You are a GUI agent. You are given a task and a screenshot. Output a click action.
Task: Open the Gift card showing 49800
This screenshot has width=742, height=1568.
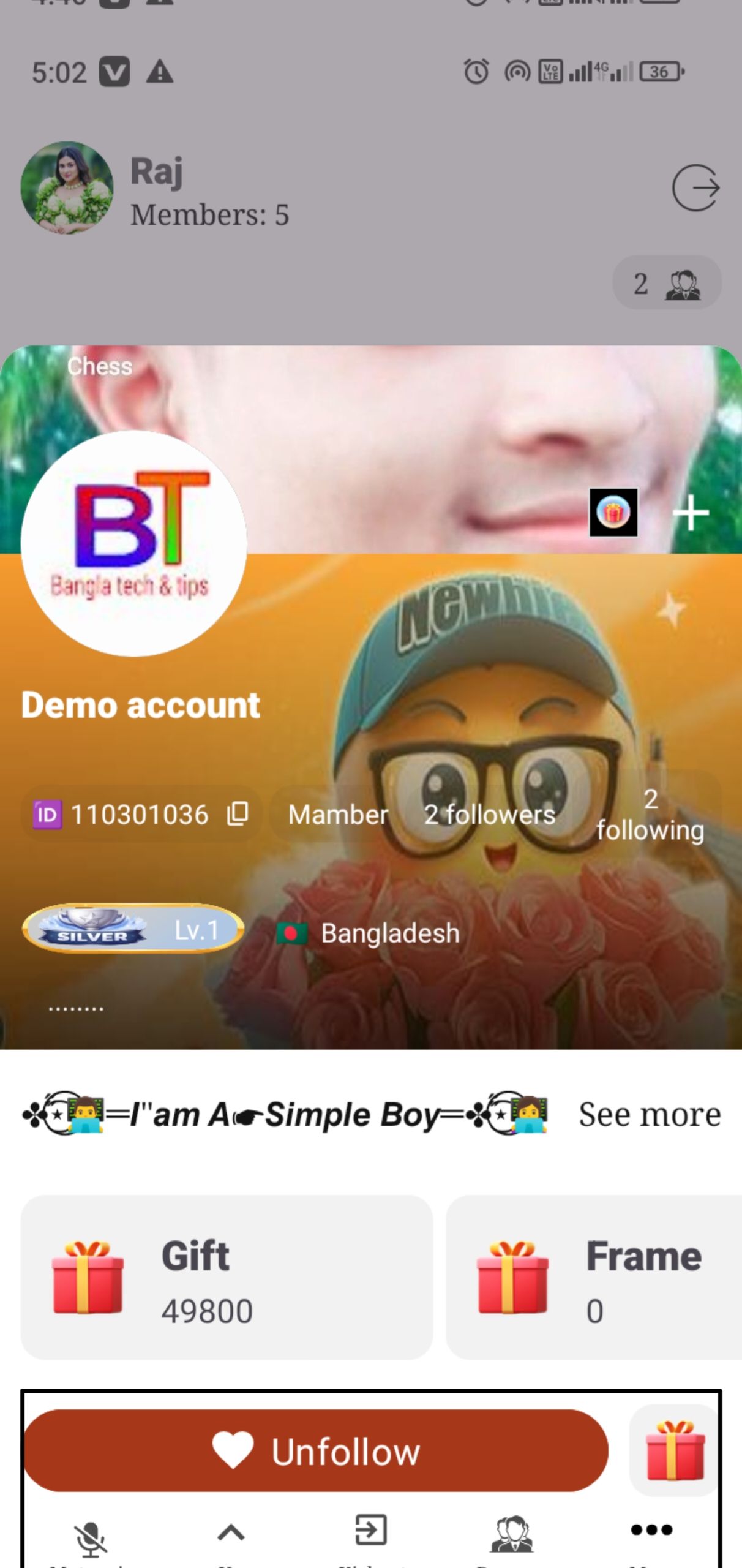(x=227, y=1278)
